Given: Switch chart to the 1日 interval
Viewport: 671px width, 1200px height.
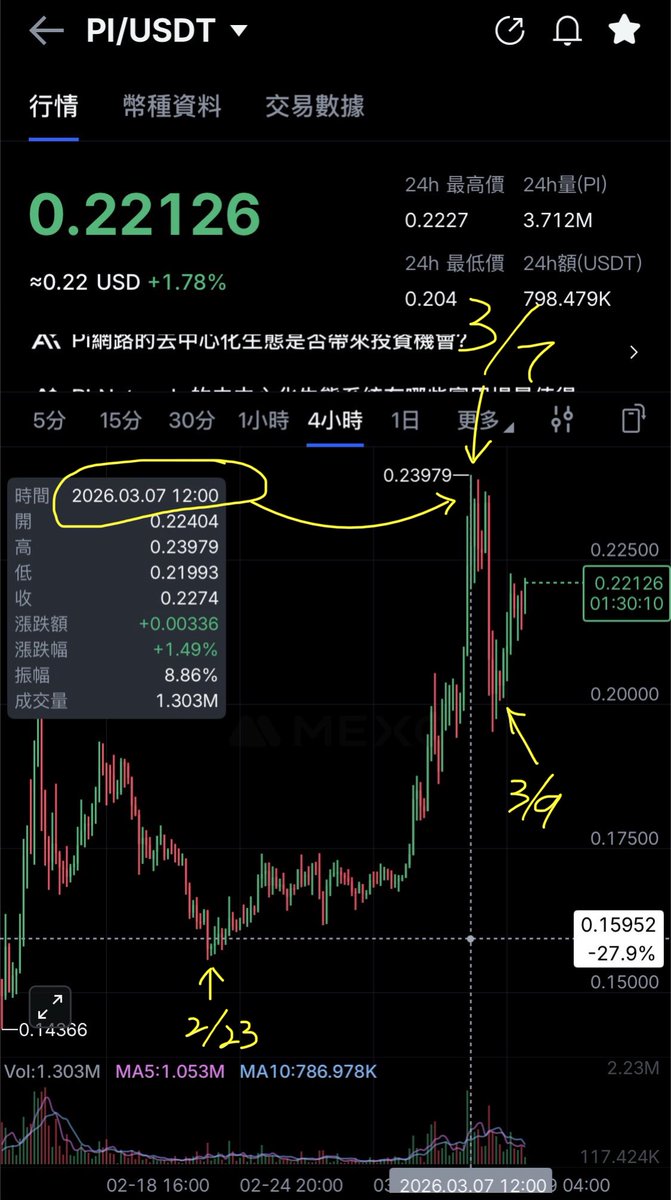Looking at the screenshot, I should pos(404,420).
